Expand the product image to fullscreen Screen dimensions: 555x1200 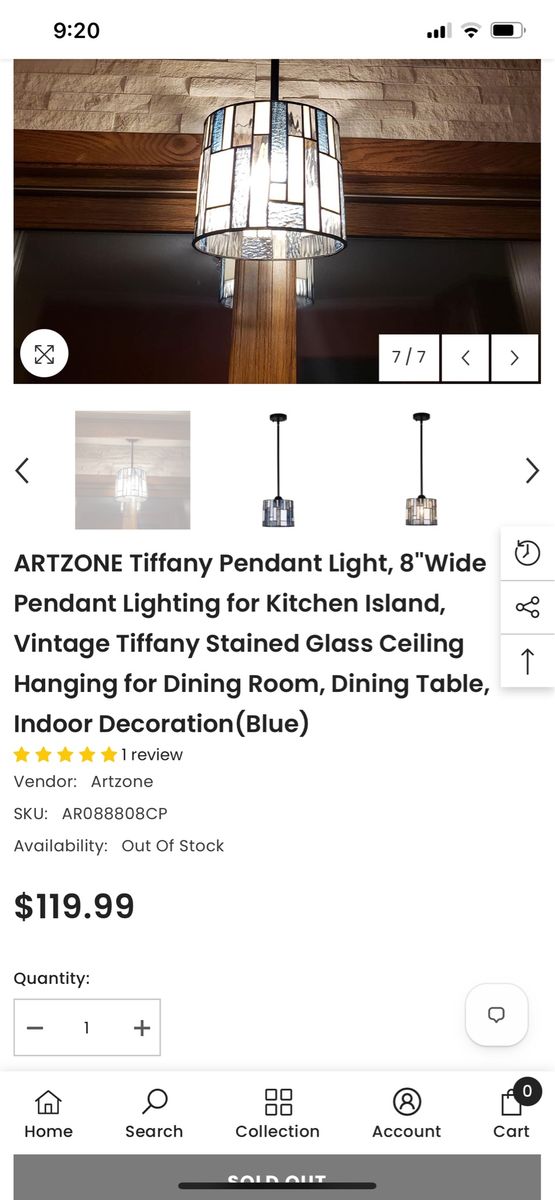pos(45,353)
